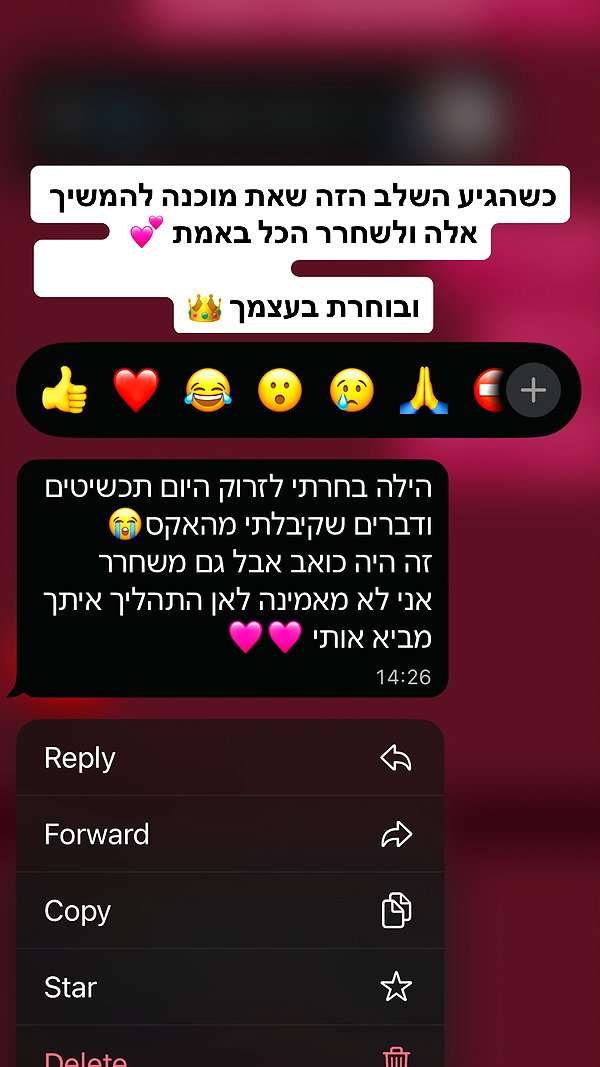This screenshot has width=600, height=1067.
Task: React with the surprised face emoji
Action: pos(280,390)
